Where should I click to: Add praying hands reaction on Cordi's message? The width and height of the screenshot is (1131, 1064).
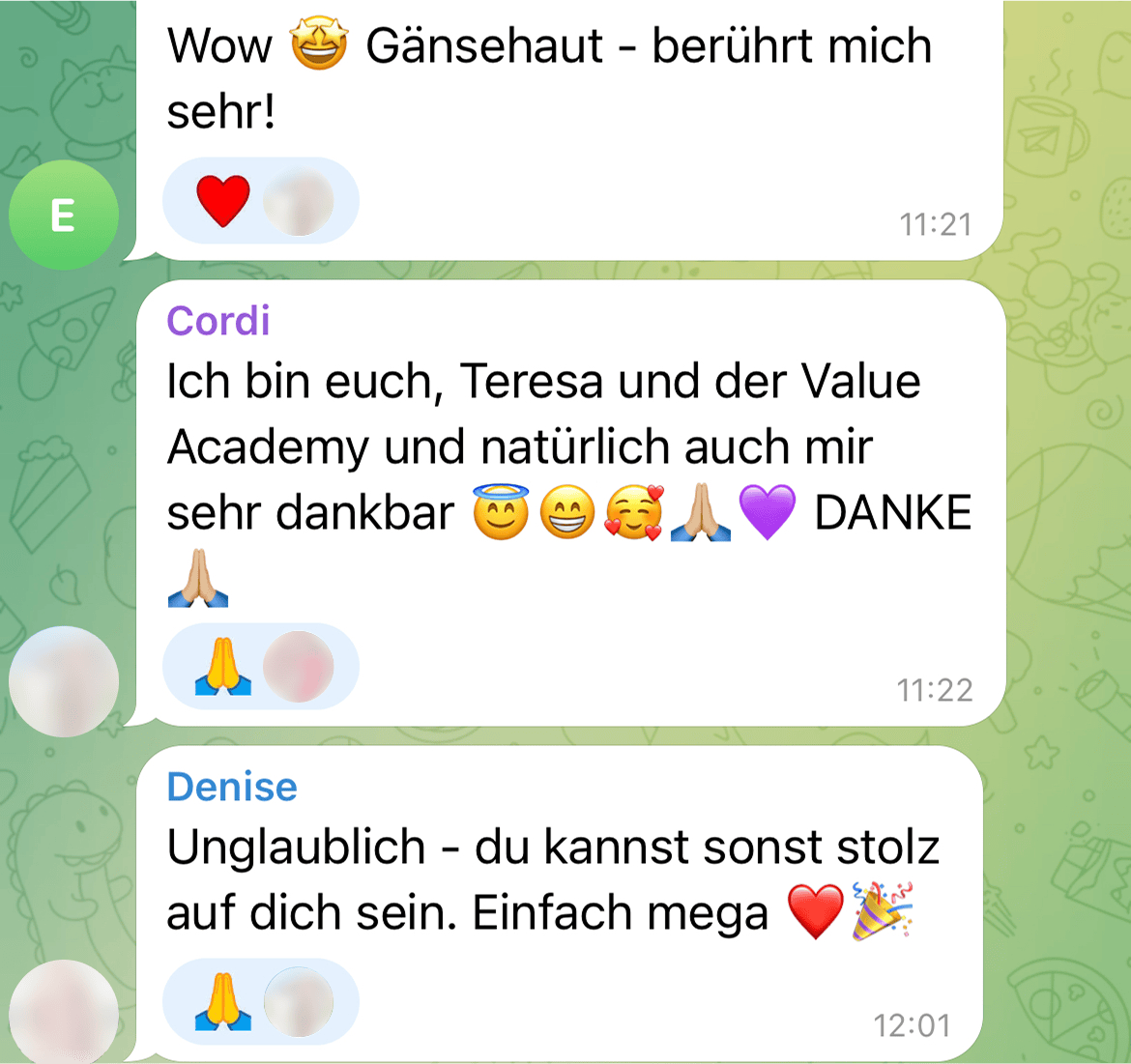tap(224, 667)
